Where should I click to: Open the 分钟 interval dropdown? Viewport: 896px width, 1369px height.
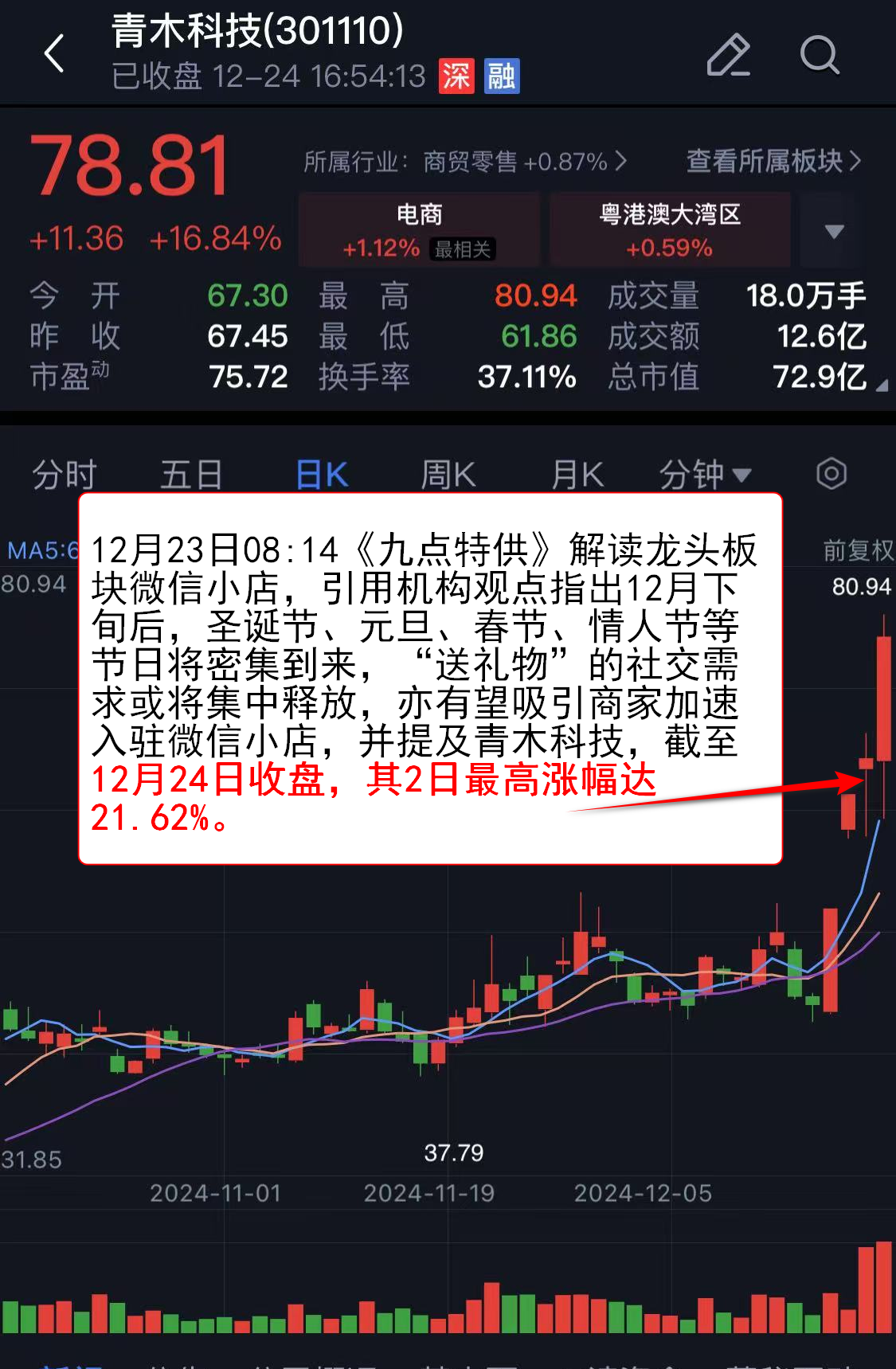705,475
